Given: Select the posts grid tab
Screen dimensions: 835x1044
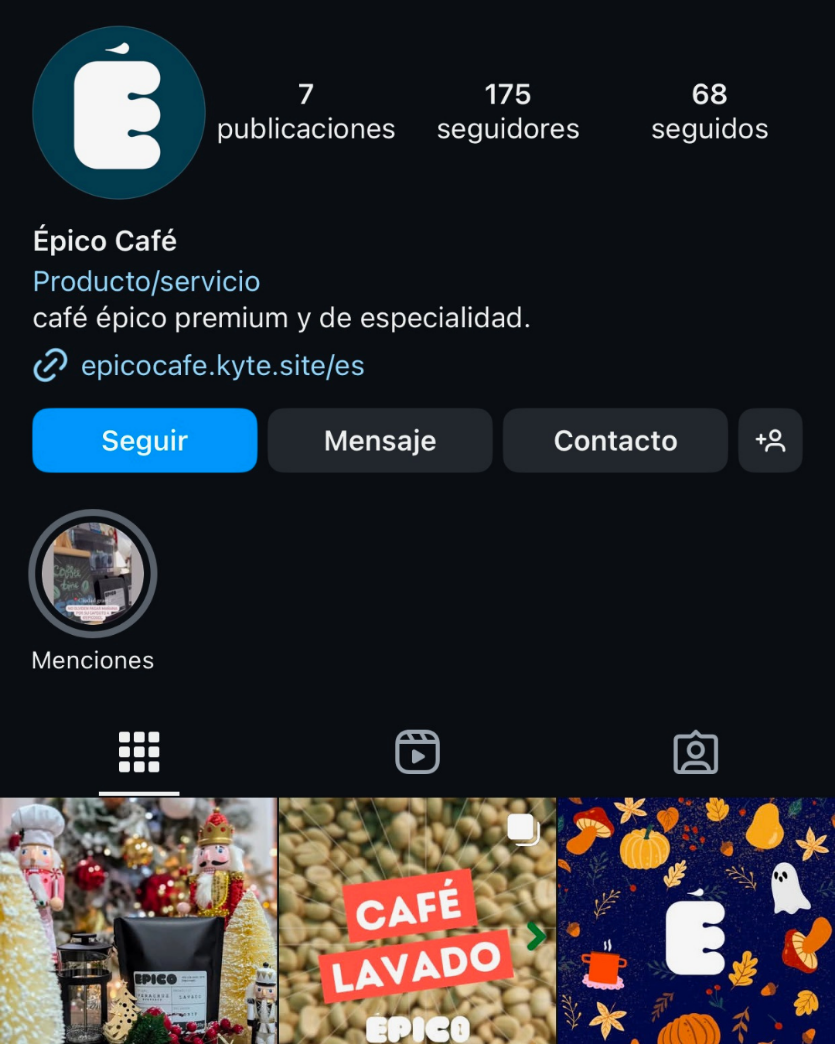Looking at the screenshot, I should 139,752.
